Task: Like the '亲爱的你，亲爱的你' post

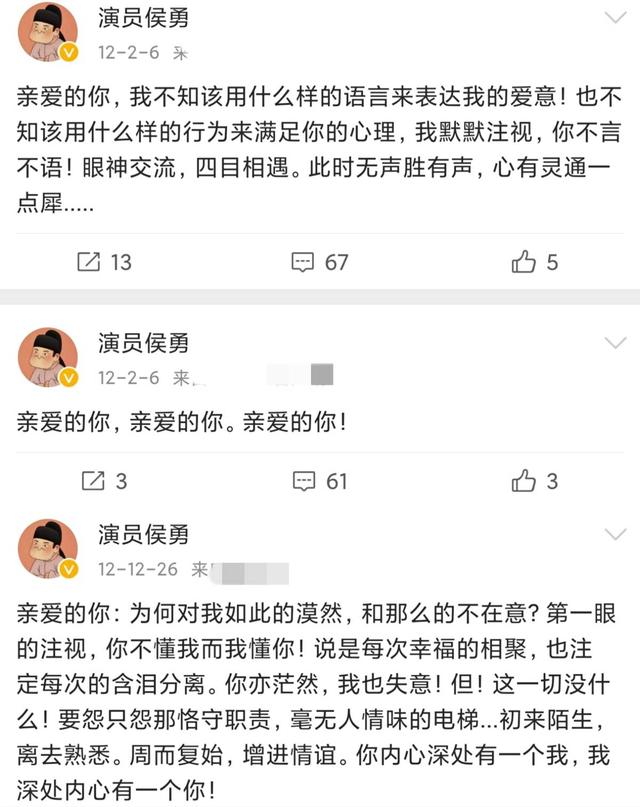Action: click(535, 481)
